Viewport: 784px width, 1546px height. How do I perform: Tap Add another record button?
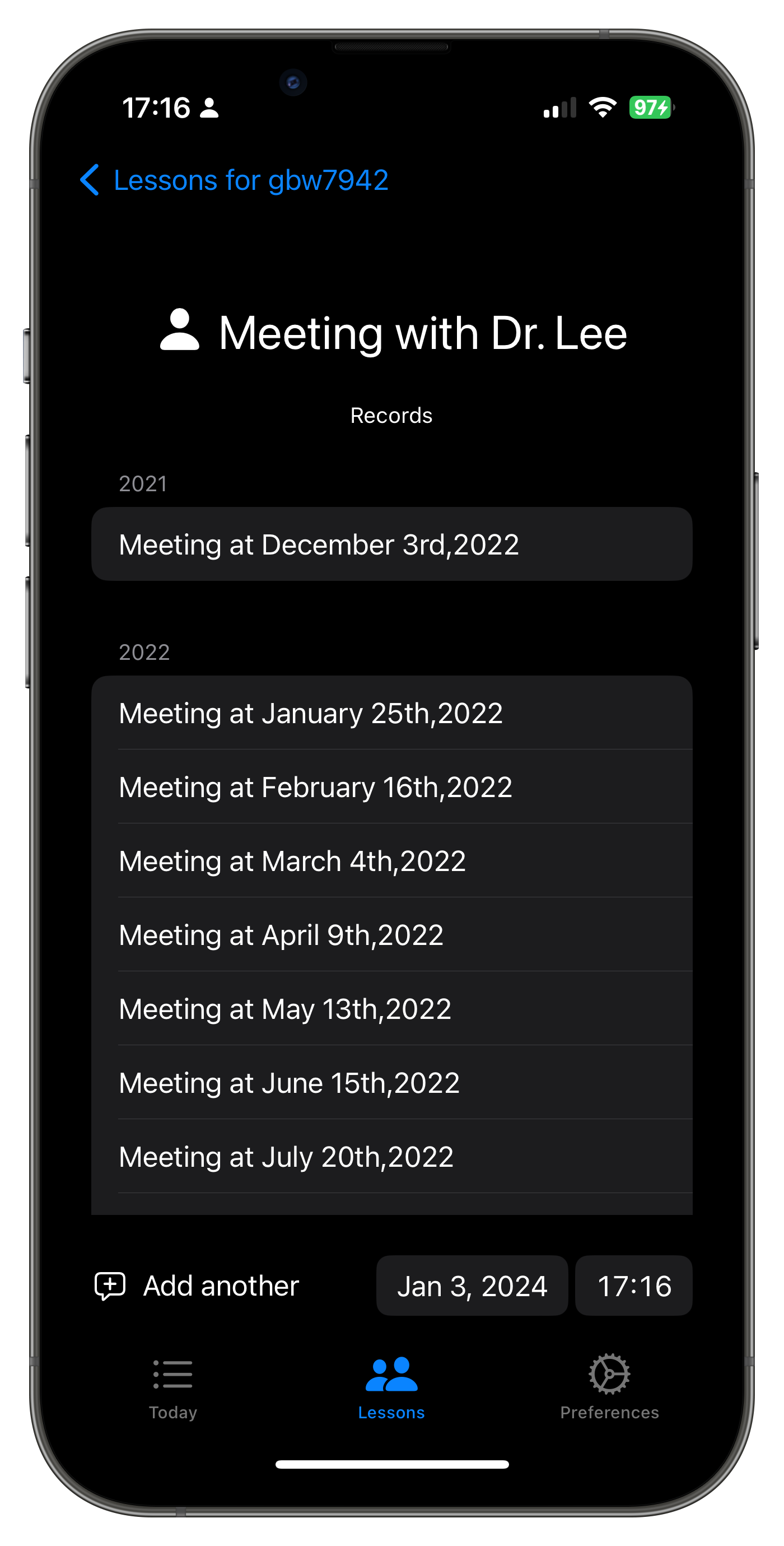point(197,1286)
